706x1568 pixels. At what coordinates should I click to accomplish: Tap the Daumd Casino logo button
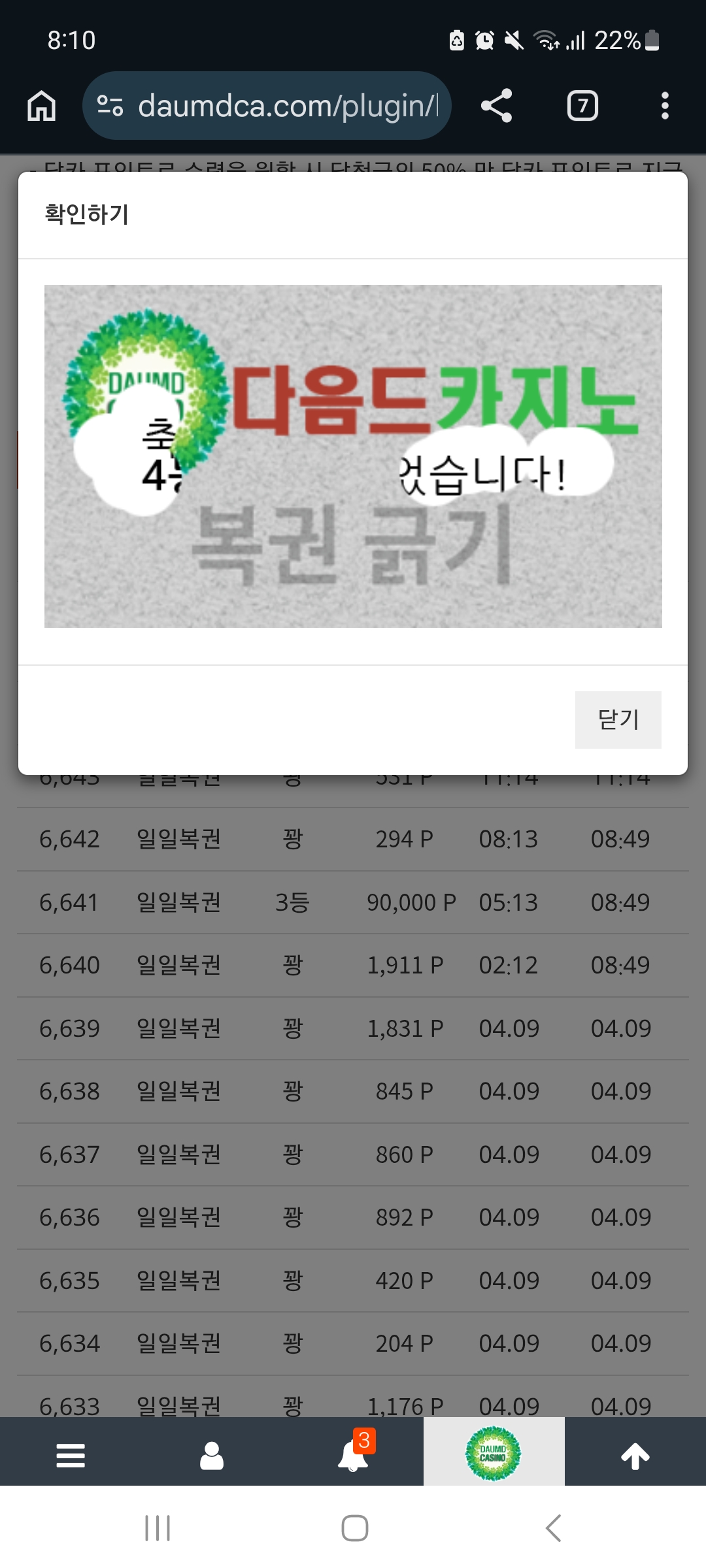[x=494, y=1454]
